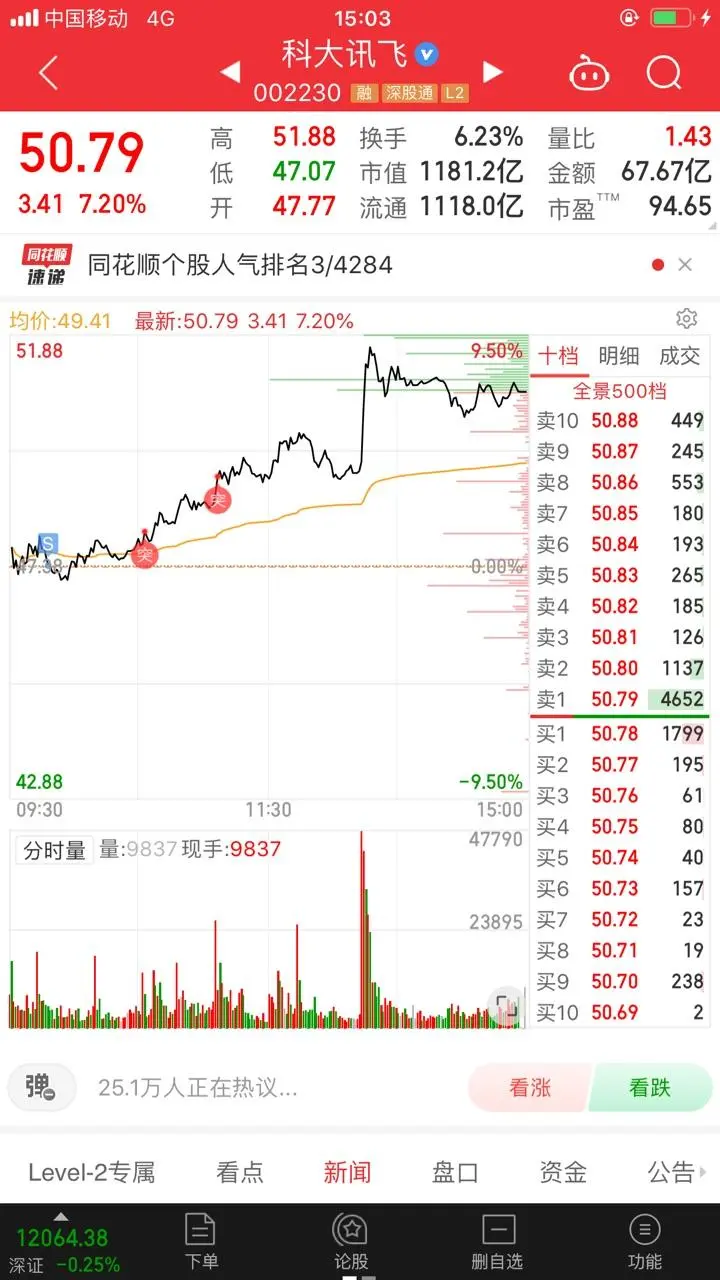Screen dimensions: 720x1280
Task: Open 下单 in the bottom bar
Action: click(201, 1241)
